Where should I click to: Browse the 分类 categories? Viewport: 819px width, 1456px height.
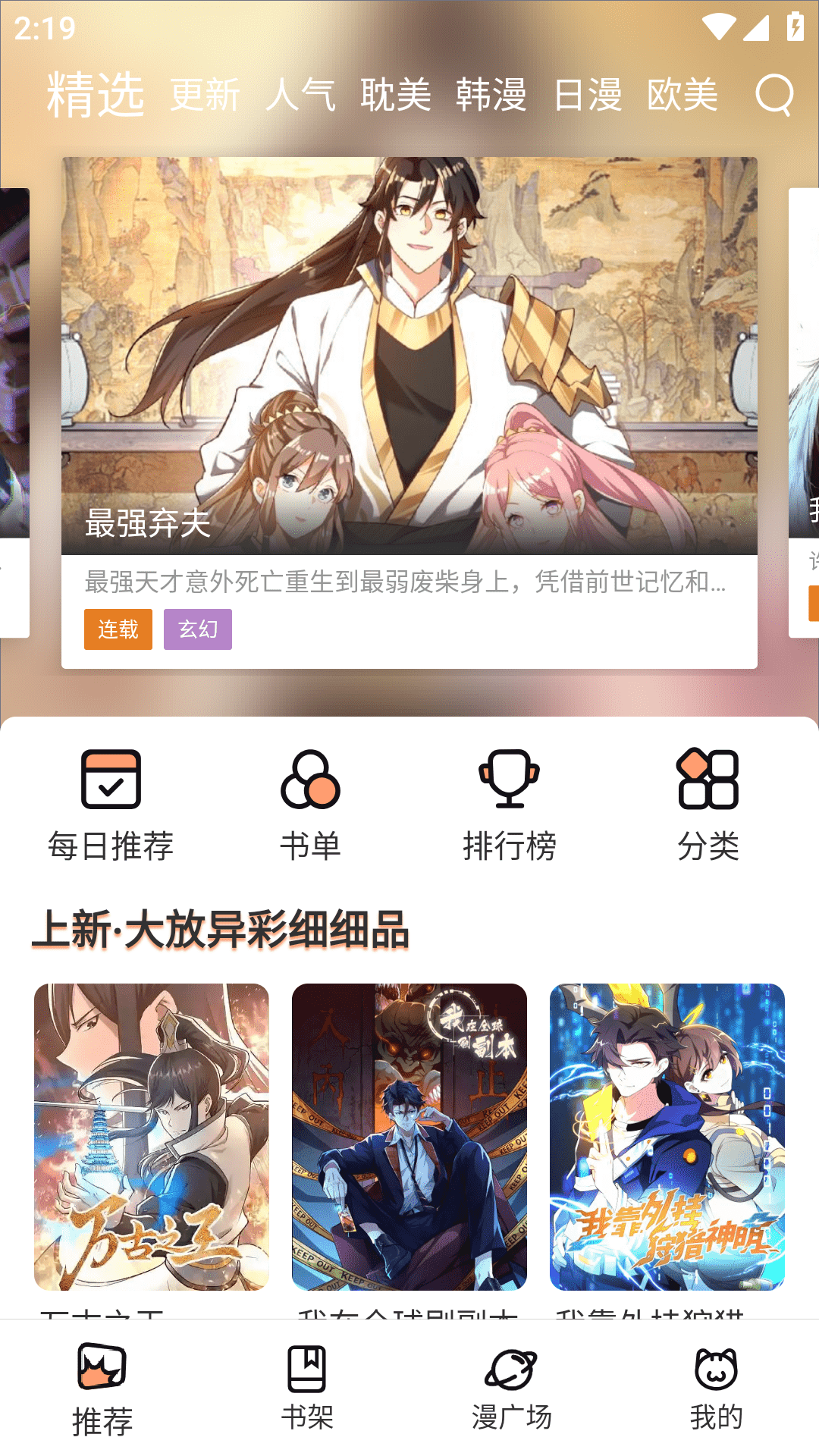[x=708, y=805]
